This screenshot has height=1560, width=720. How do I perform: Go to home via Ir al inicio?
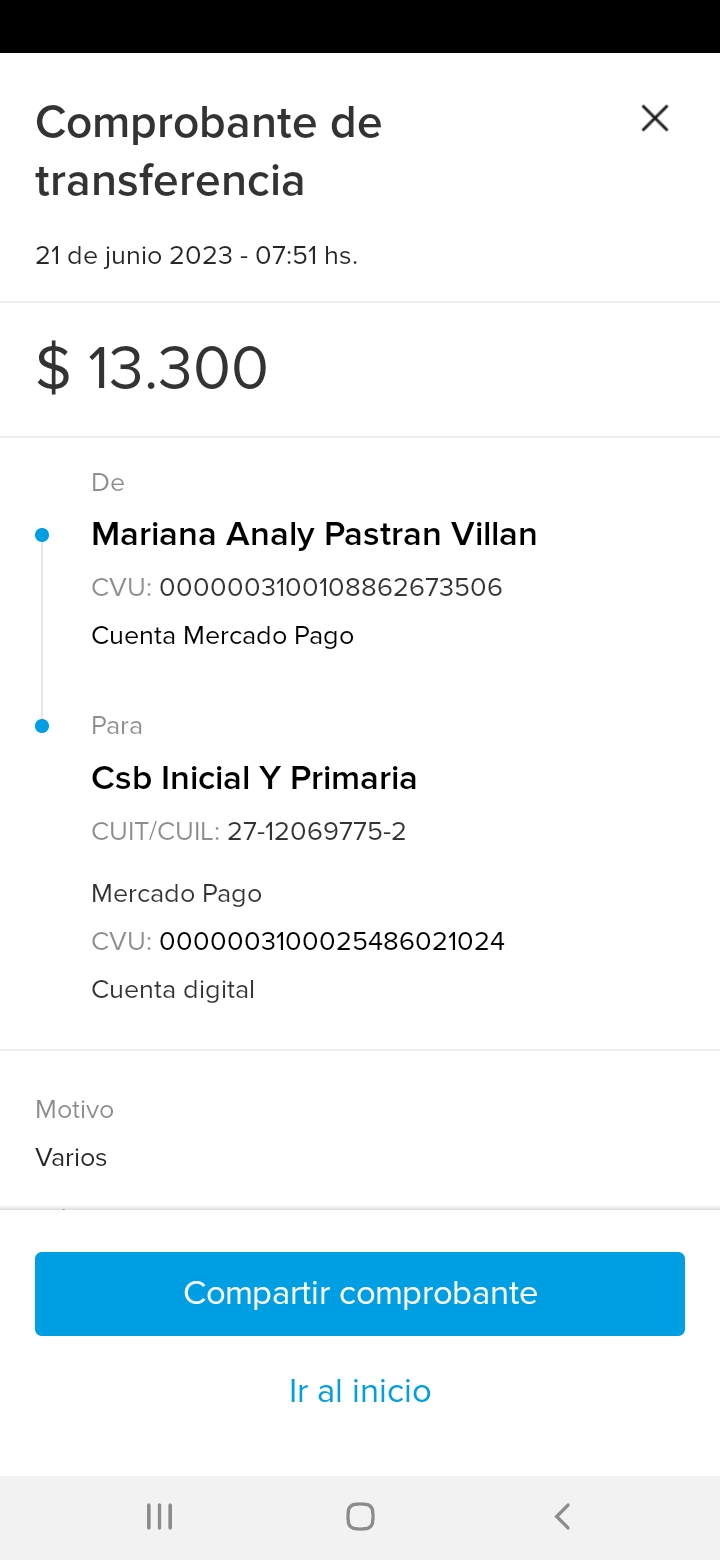360,1391
